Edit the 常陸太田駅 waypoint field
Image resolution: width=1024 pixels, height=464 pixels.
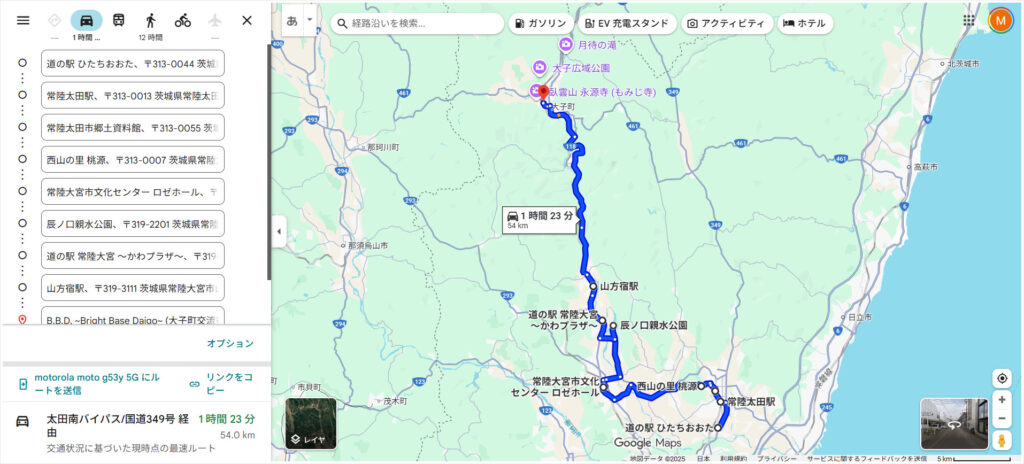pos(133,96)
